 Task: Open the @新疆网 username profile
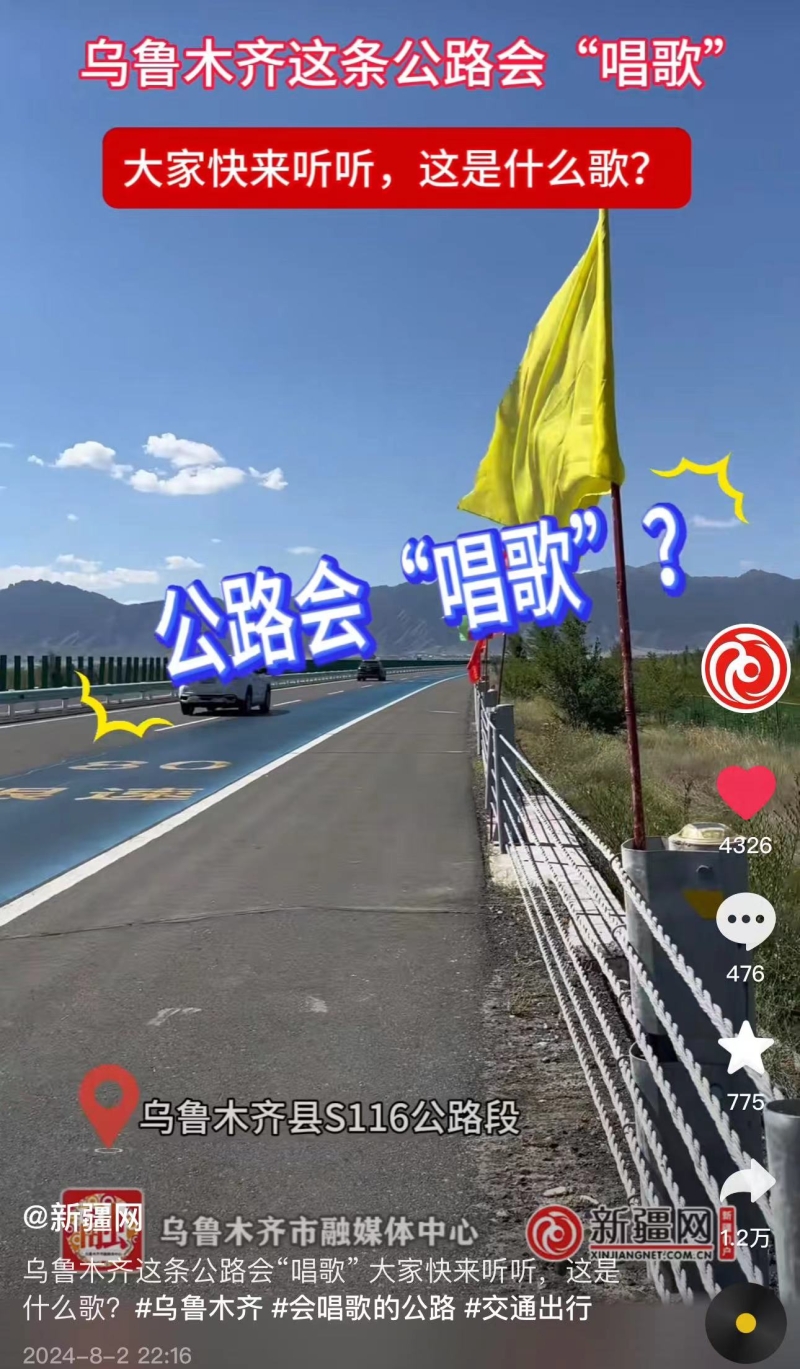point(83,1217)
